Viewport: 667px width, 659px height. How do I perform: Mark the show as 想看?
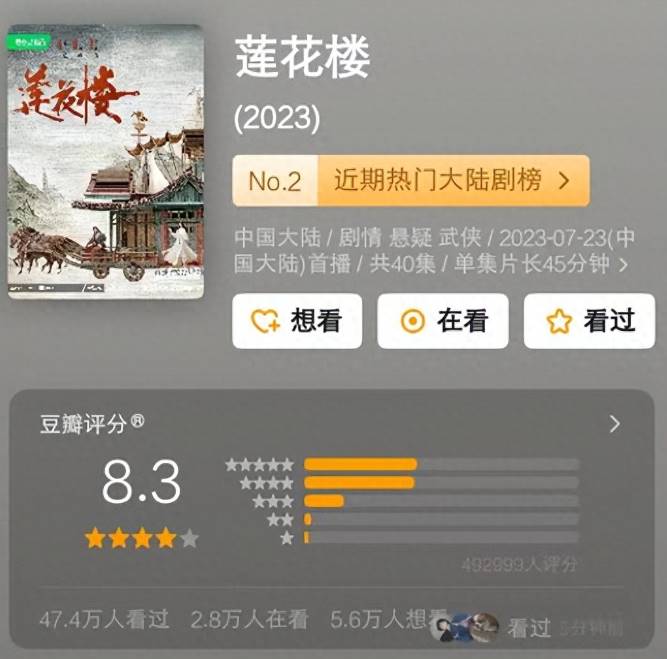pyautogui.click(x=297, y=321)
